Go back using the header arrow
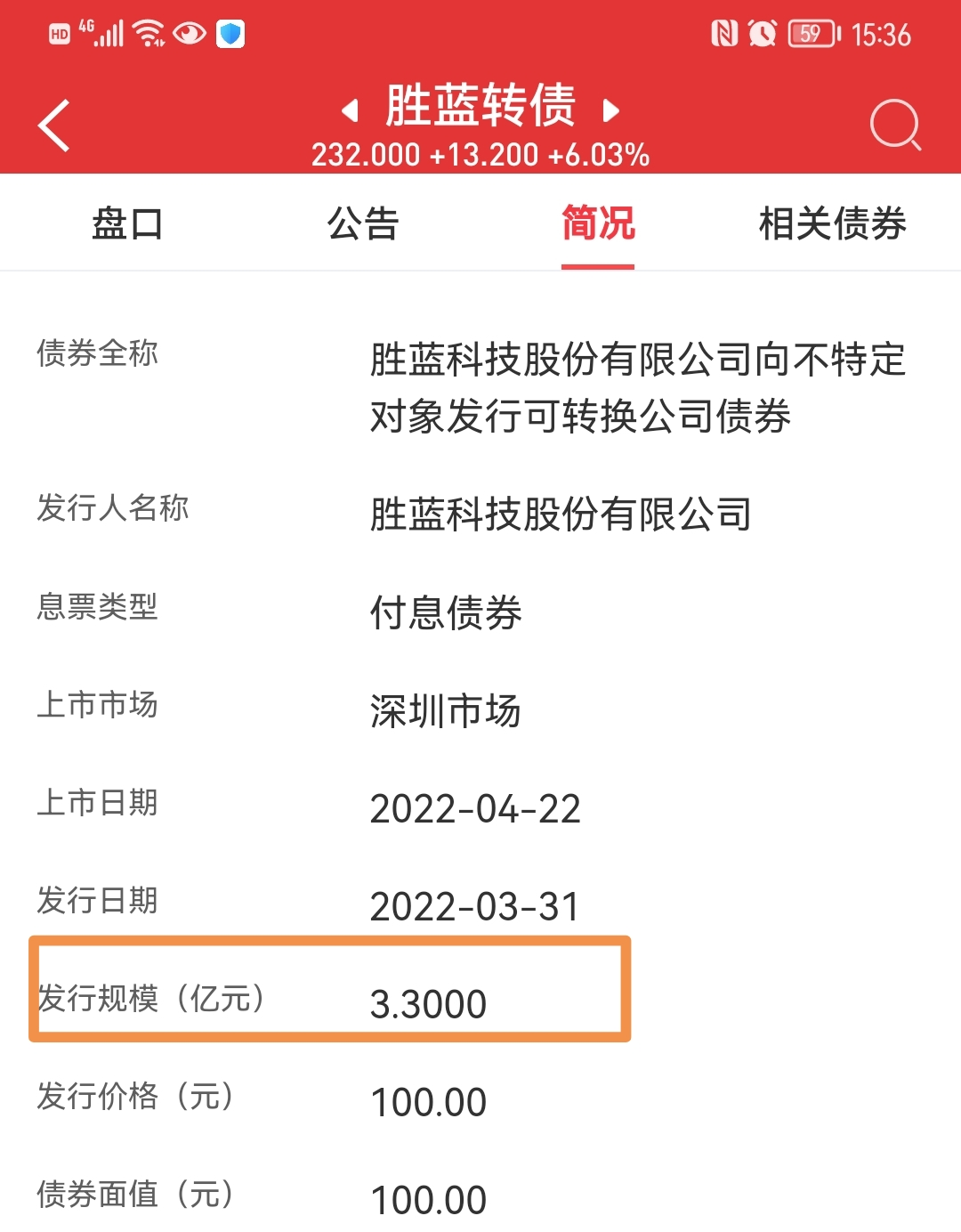The image size is (961, 1232). (x=54, y=126)
